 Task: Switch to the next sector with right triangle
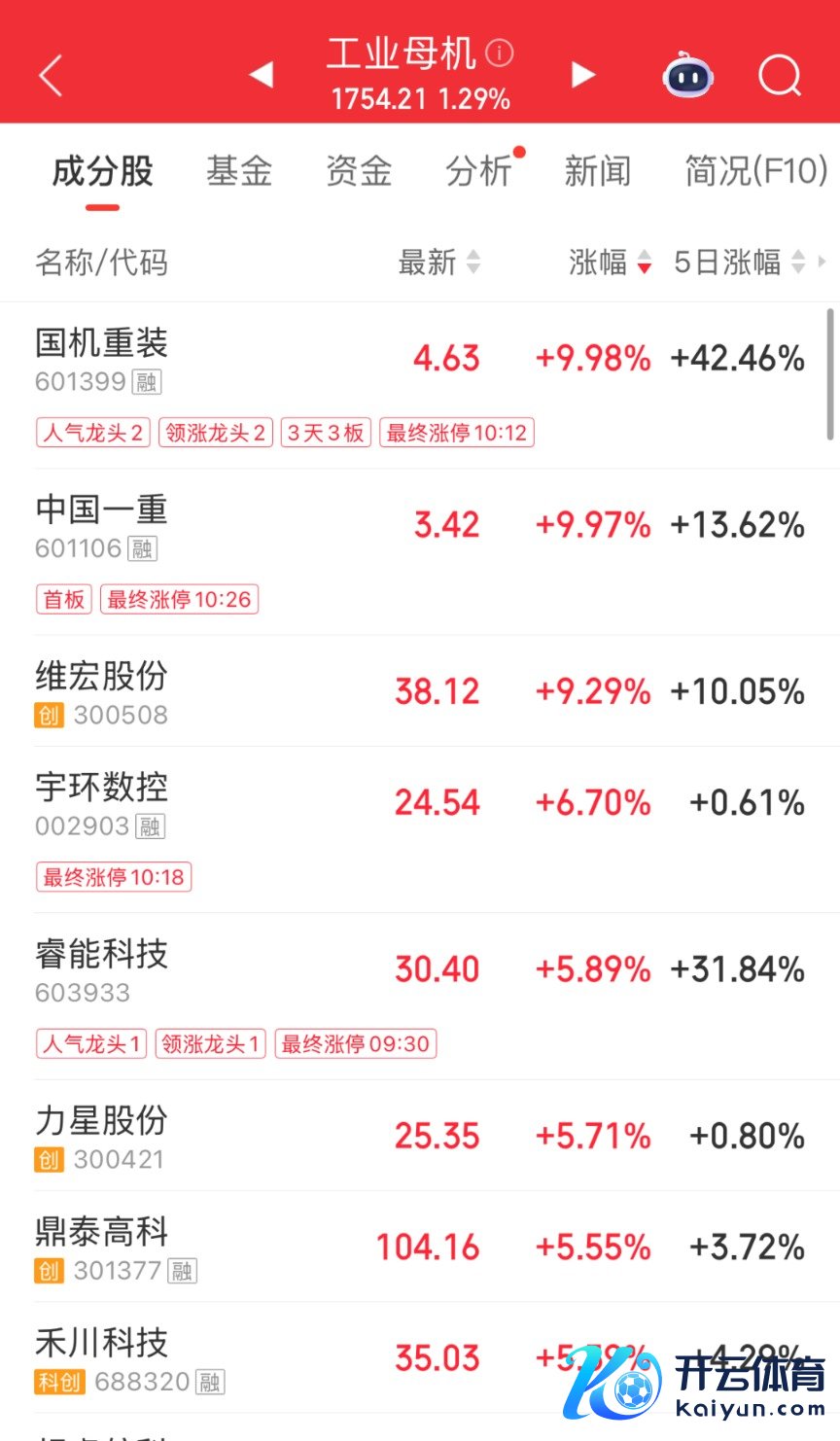point(582,74)
